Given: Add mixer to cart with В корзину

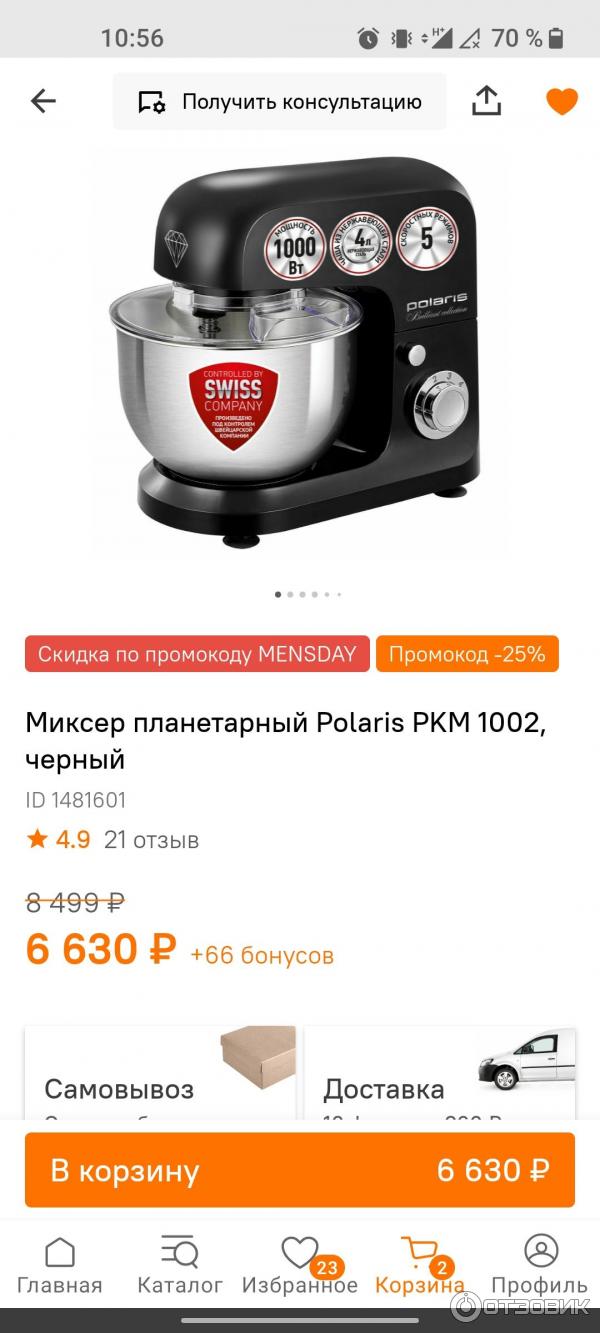Looking at the screenshot, I should (300, 1170).
